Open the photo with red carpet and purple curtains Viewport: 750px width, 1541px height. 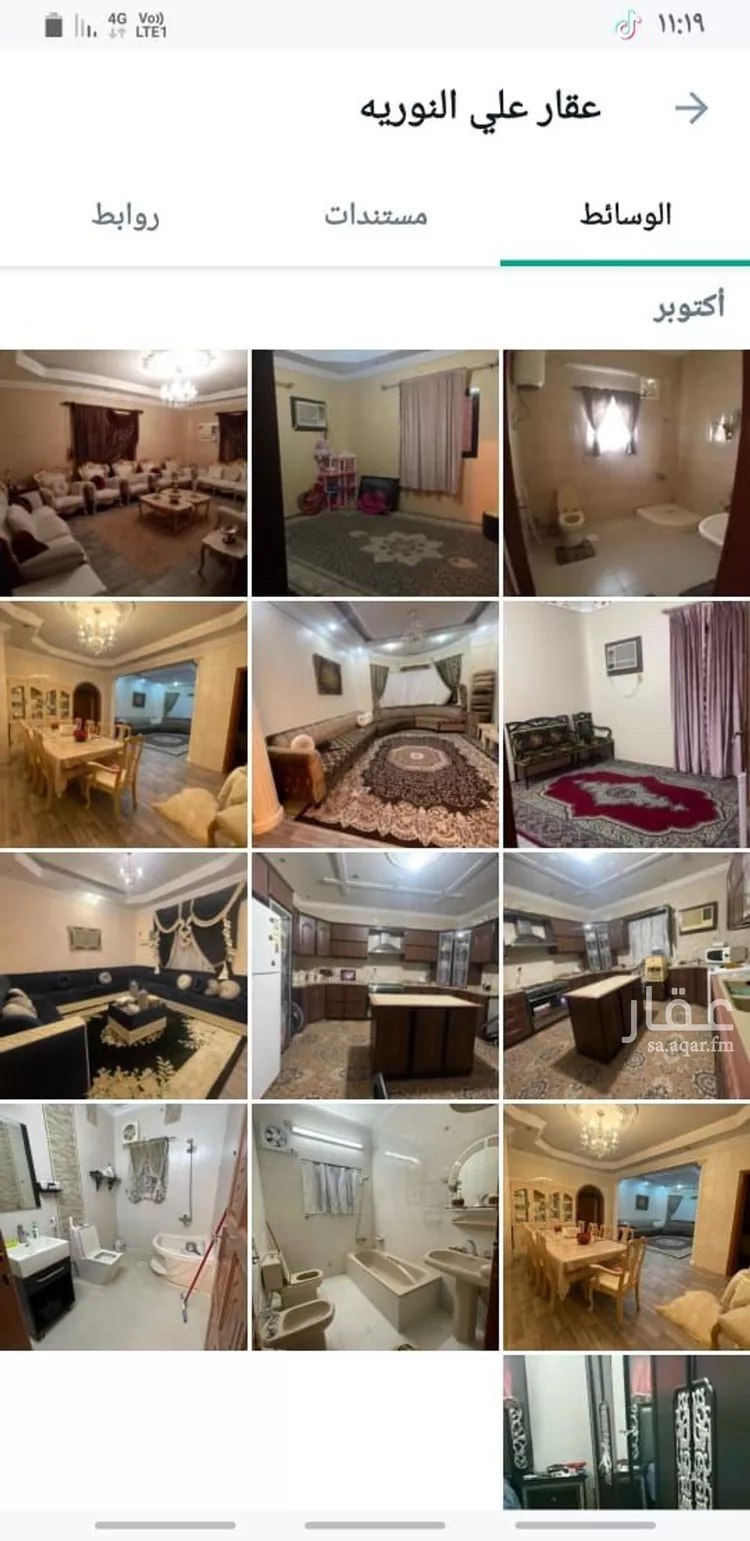pos(626,724)
